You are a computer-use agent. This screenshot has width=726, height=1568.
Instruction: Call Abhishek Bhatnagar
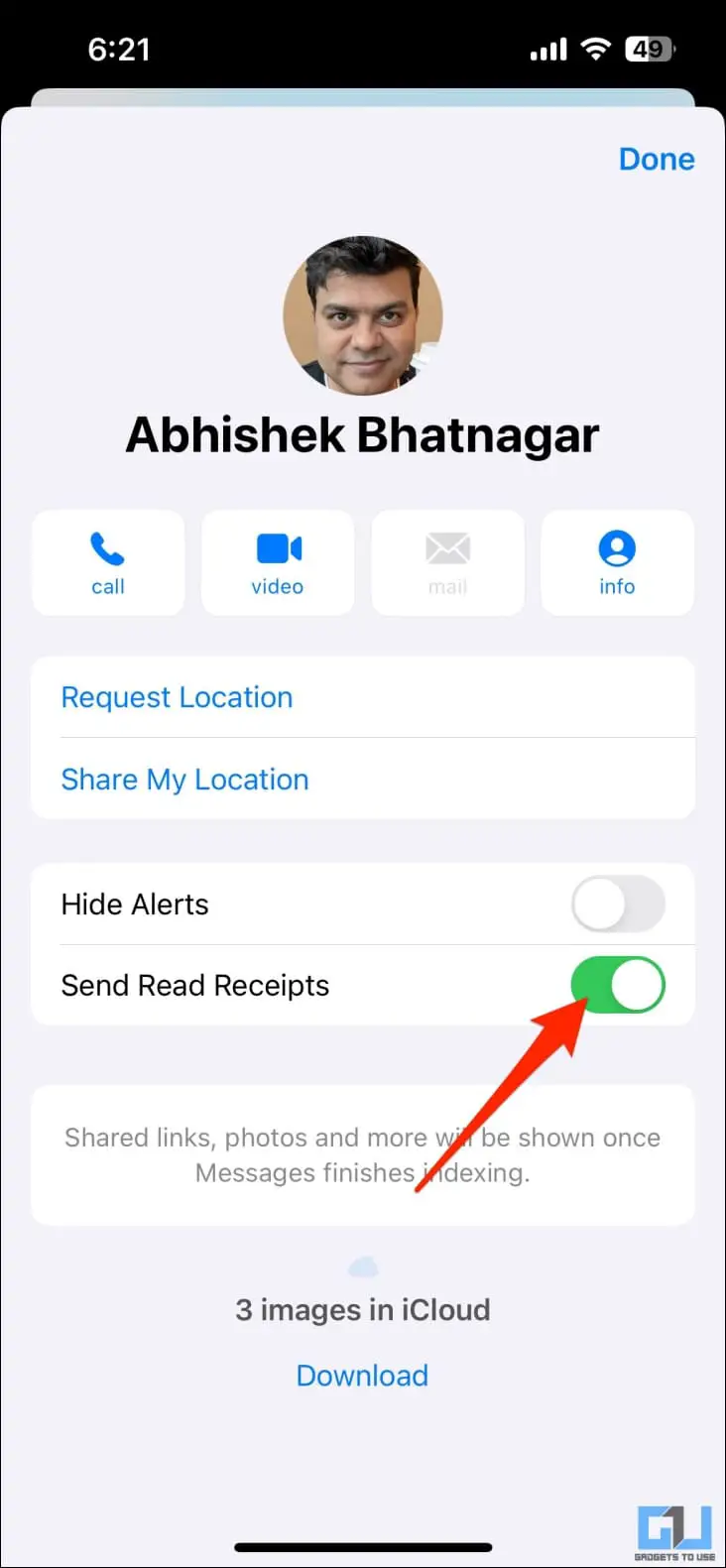(x=108, y=563)
